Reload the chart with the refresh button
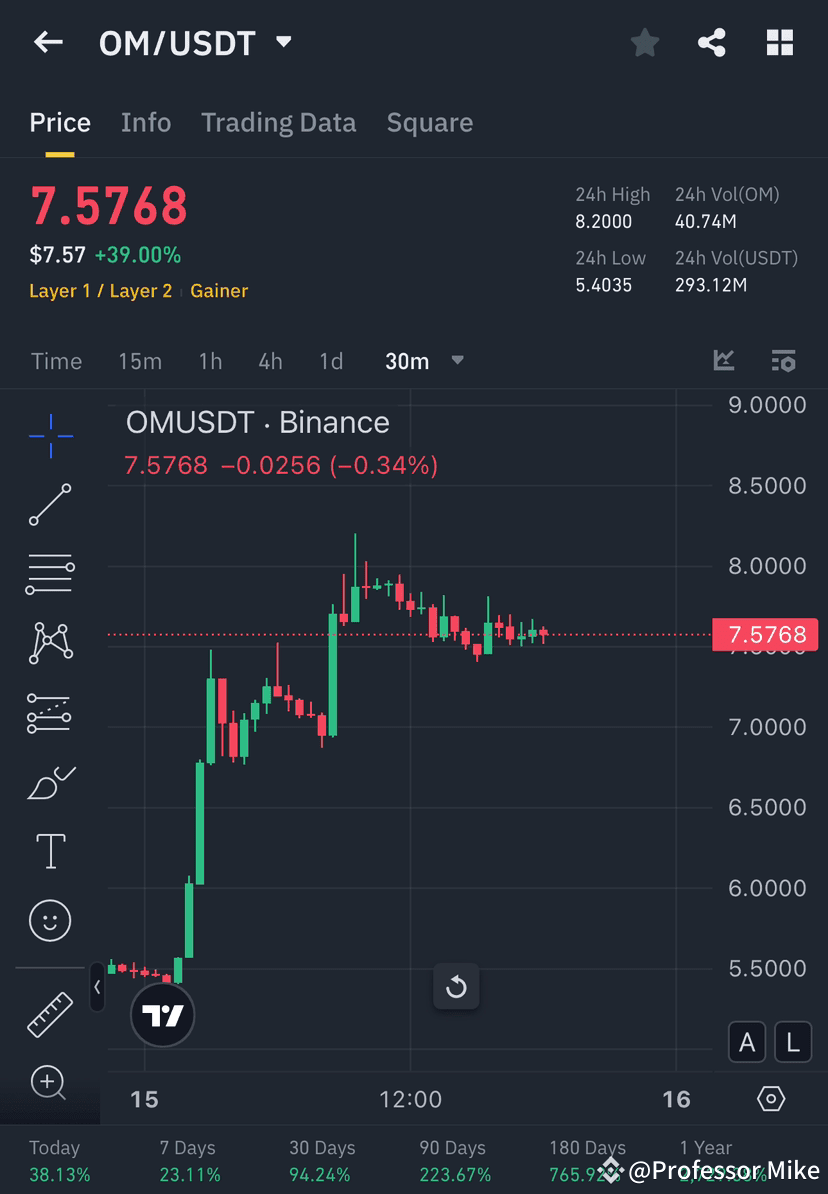 (x=456, y=987)
